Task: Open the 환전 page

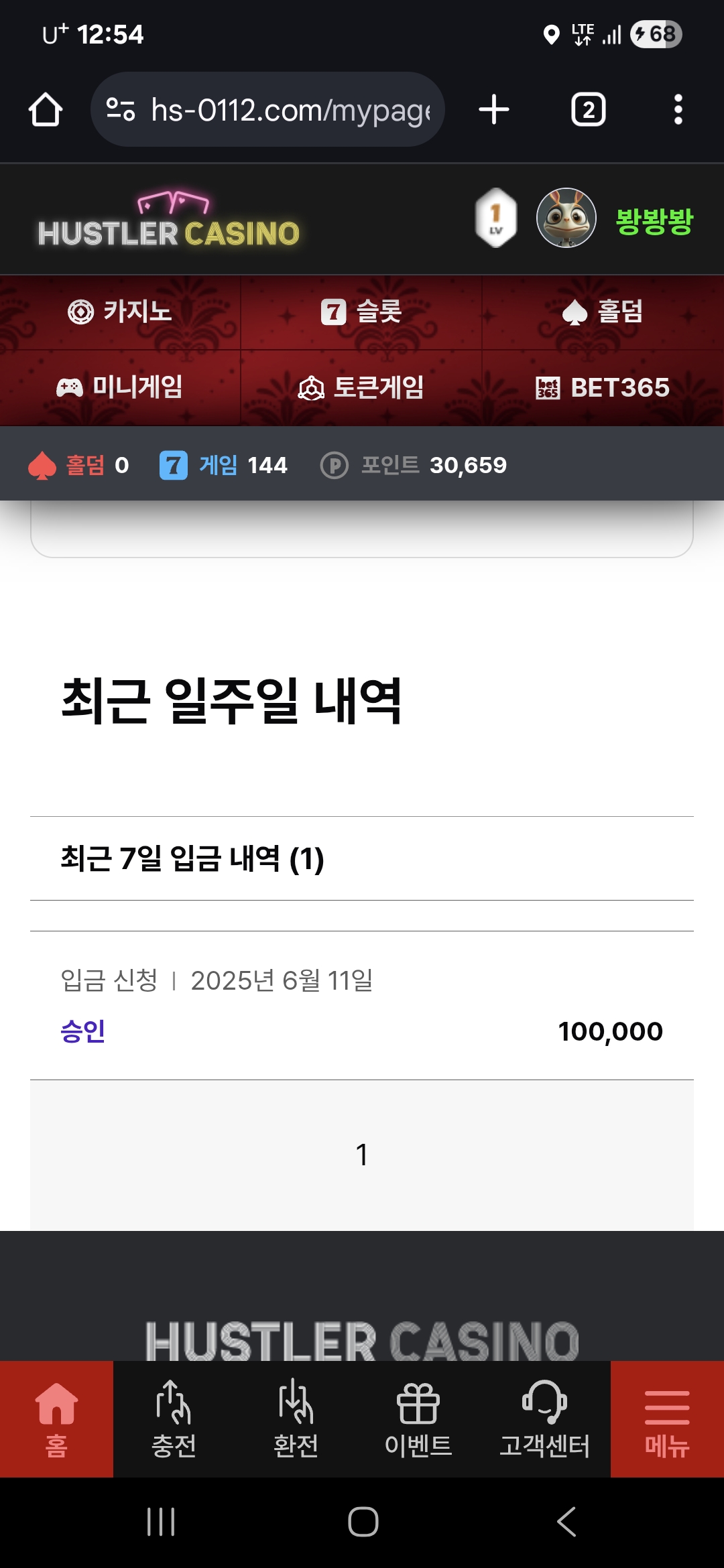Action: pos(296,1419)
